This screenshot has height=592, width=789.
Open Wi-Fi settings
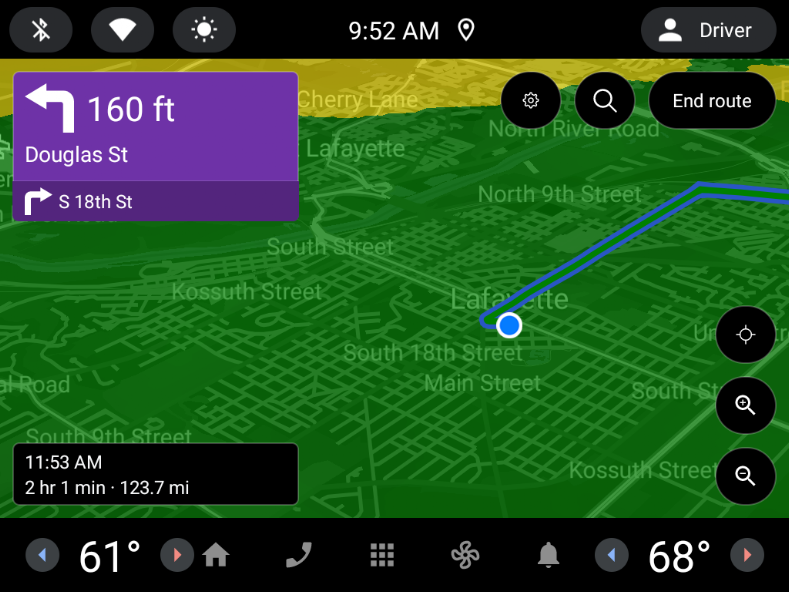(x=122, y=31)
